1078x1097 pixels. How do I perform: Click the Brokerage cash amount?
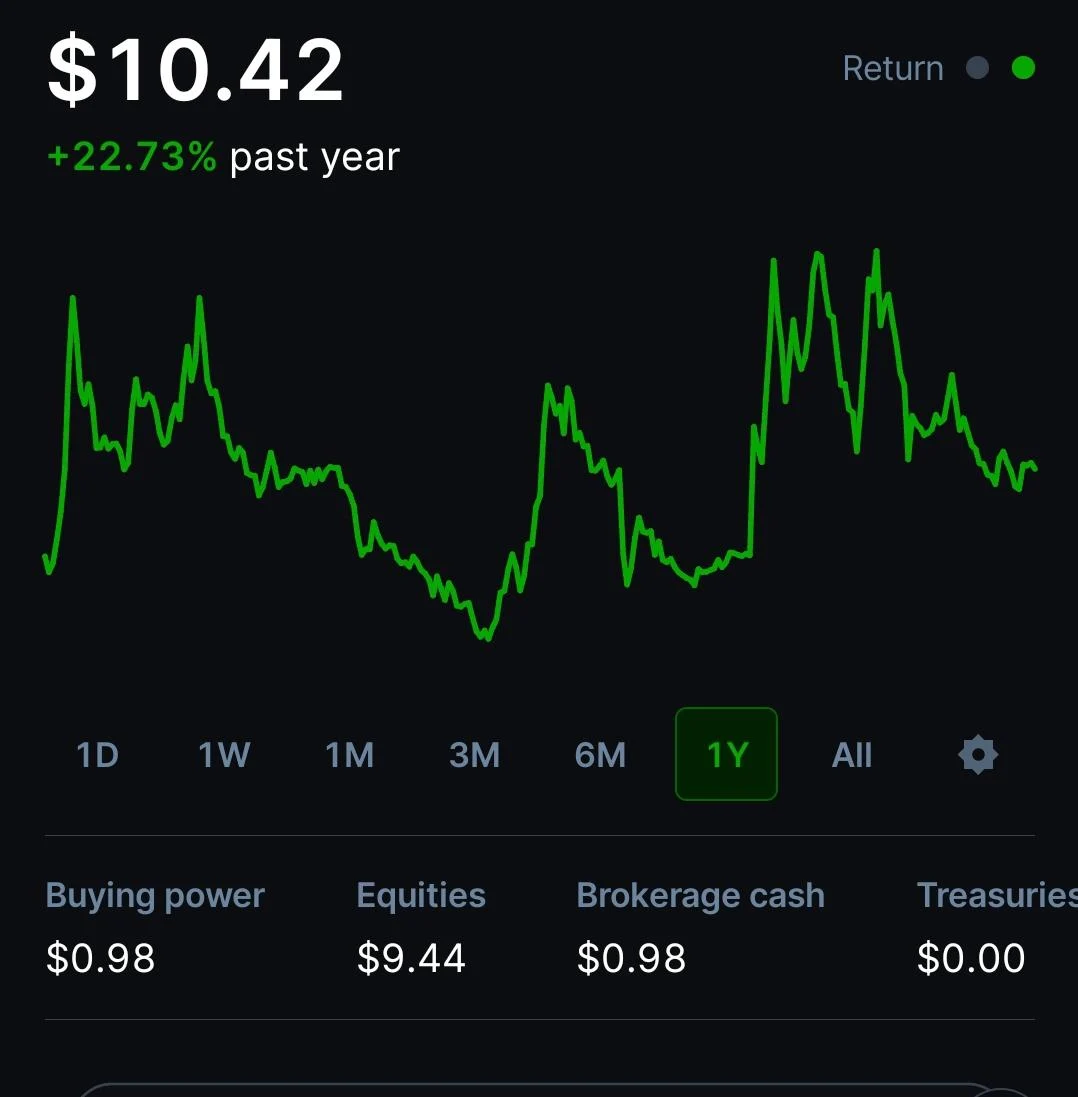click(x=631, y=957)
